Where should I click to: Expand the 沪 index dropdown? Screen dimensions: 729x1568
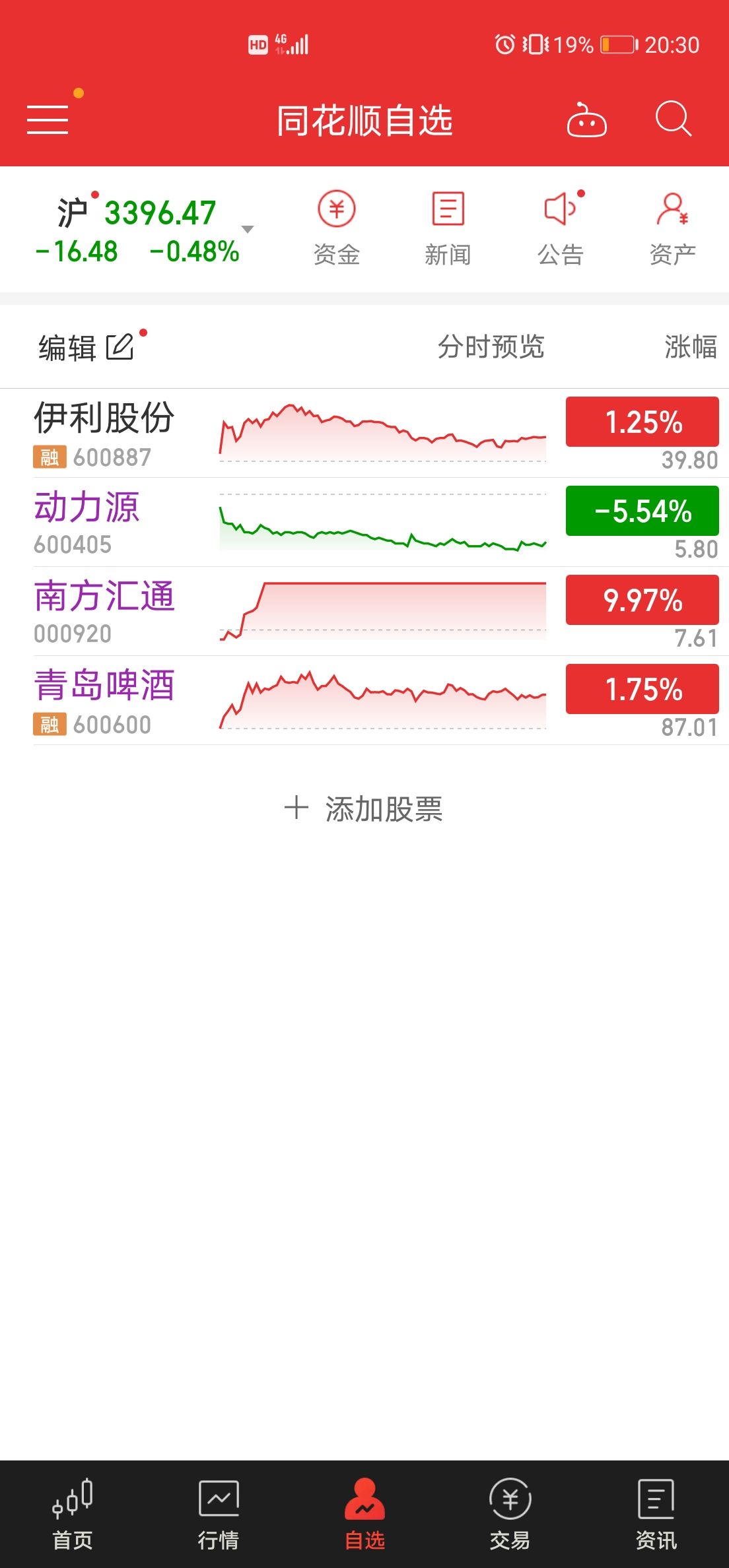247,230
